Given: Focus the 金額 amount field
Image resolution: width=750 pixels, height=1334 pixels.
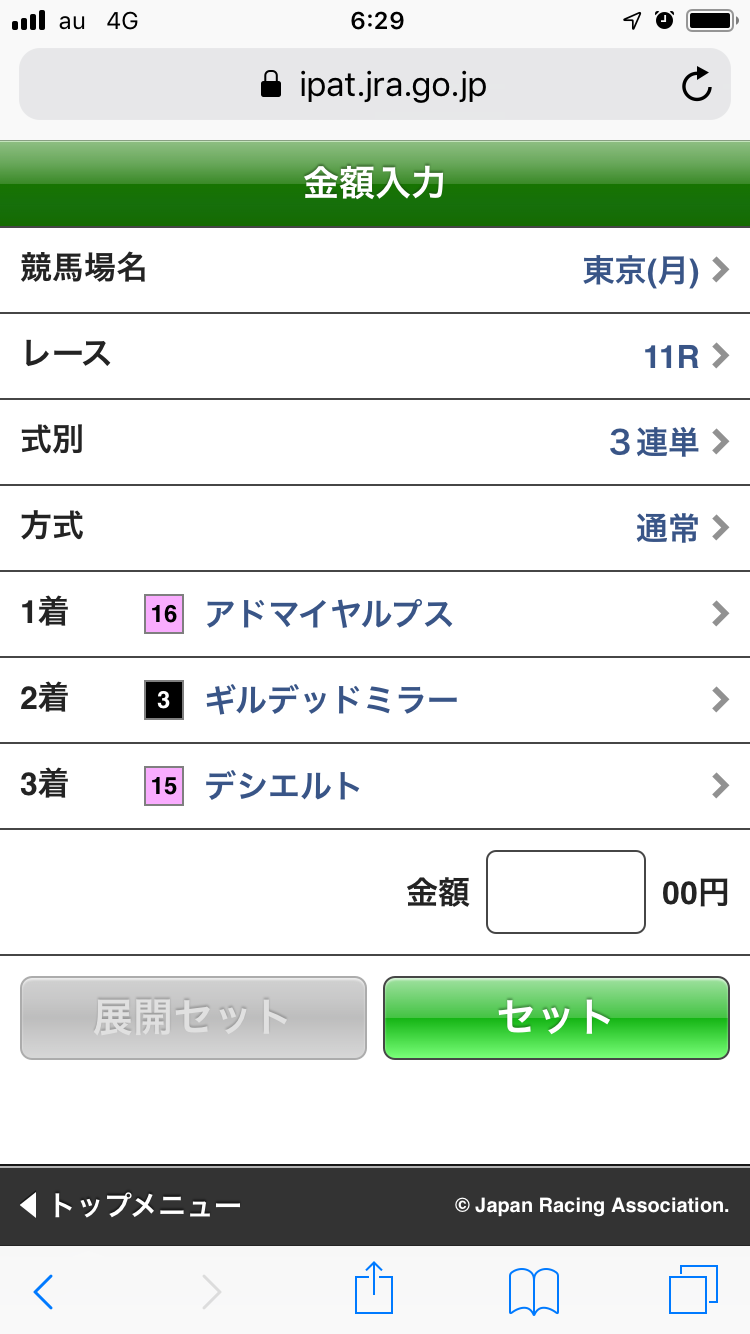Looking at the screenshot, I should pos(566,892).
